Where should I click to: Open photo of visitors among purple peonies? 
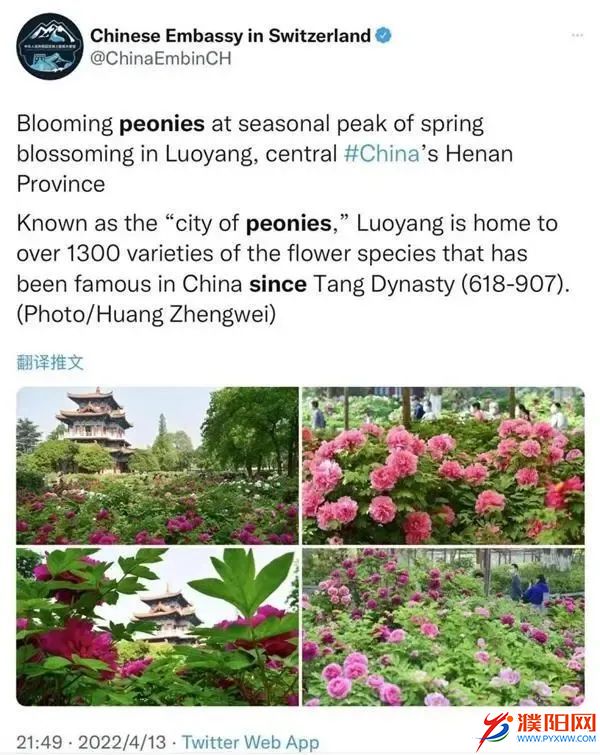(442, 626)
